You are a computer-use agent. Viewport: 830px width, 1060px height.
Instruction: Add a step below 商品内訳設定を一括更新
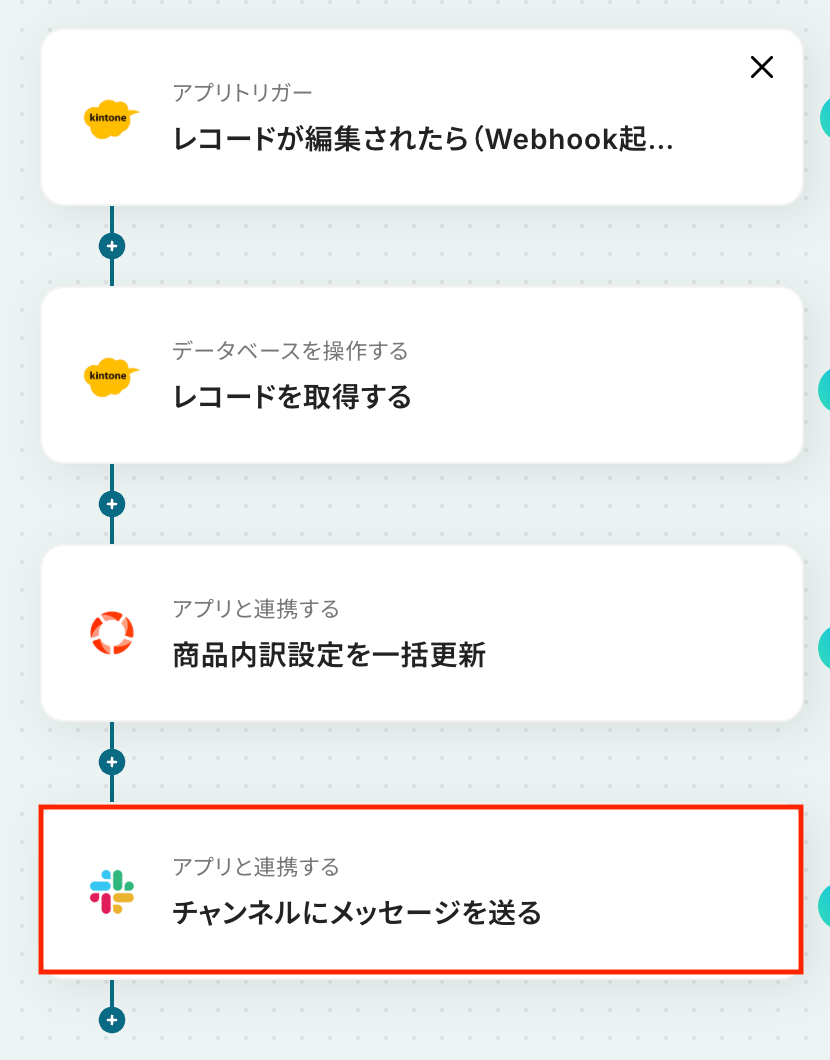[112, 762]
